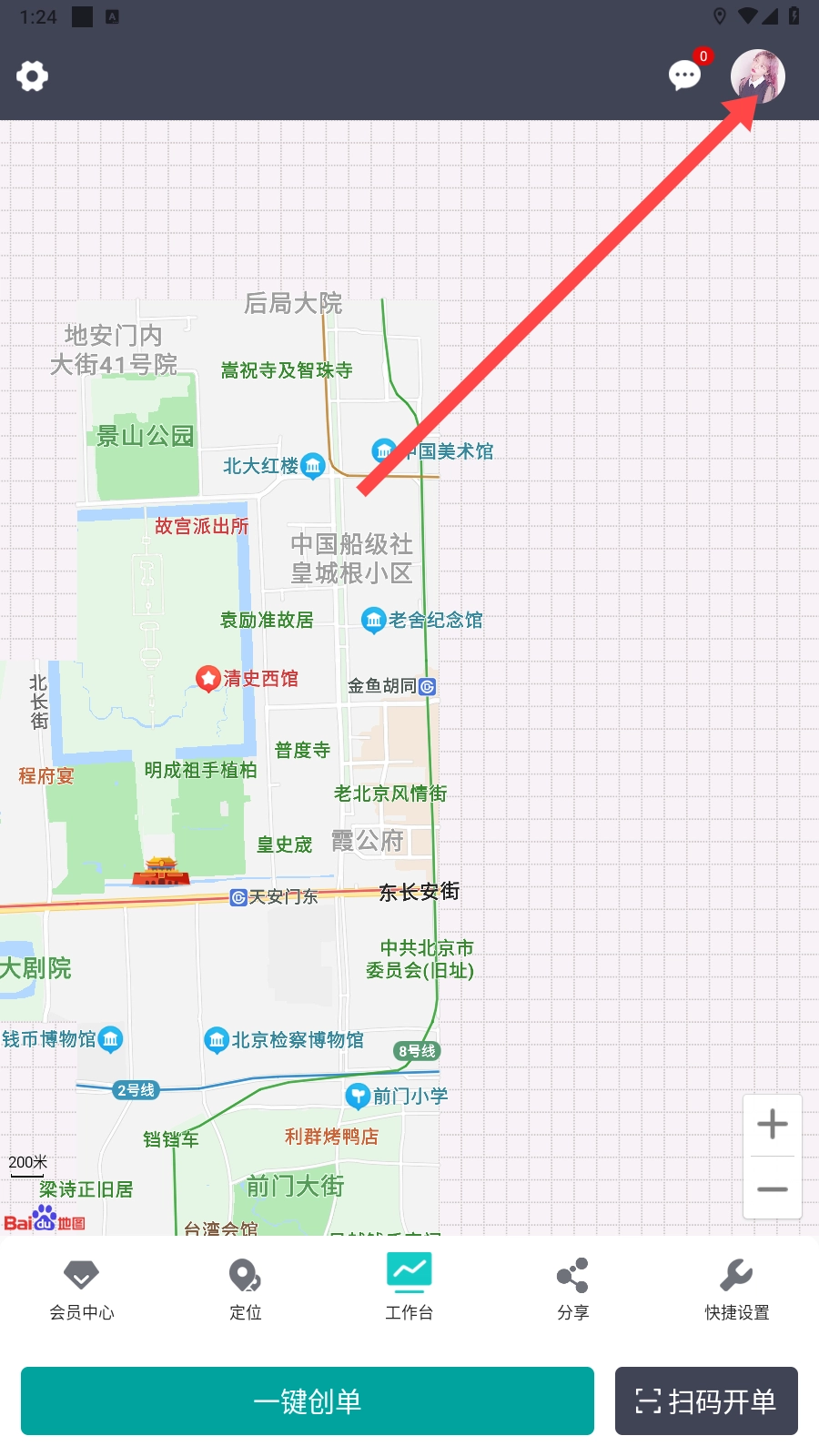Open the messages chat bubble

click(x=684, y=76)
